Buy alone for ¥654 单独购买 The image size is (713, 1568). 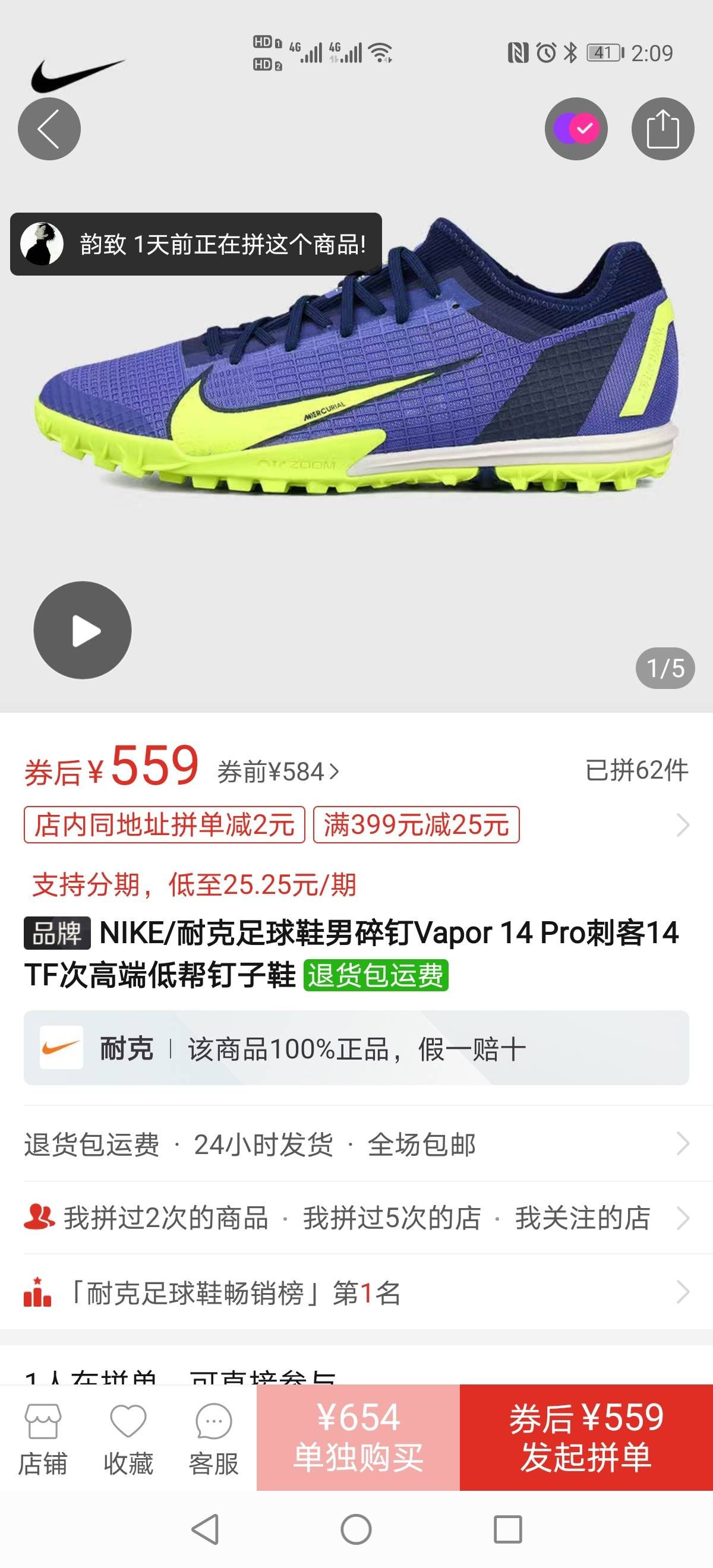pos(358,1437)
